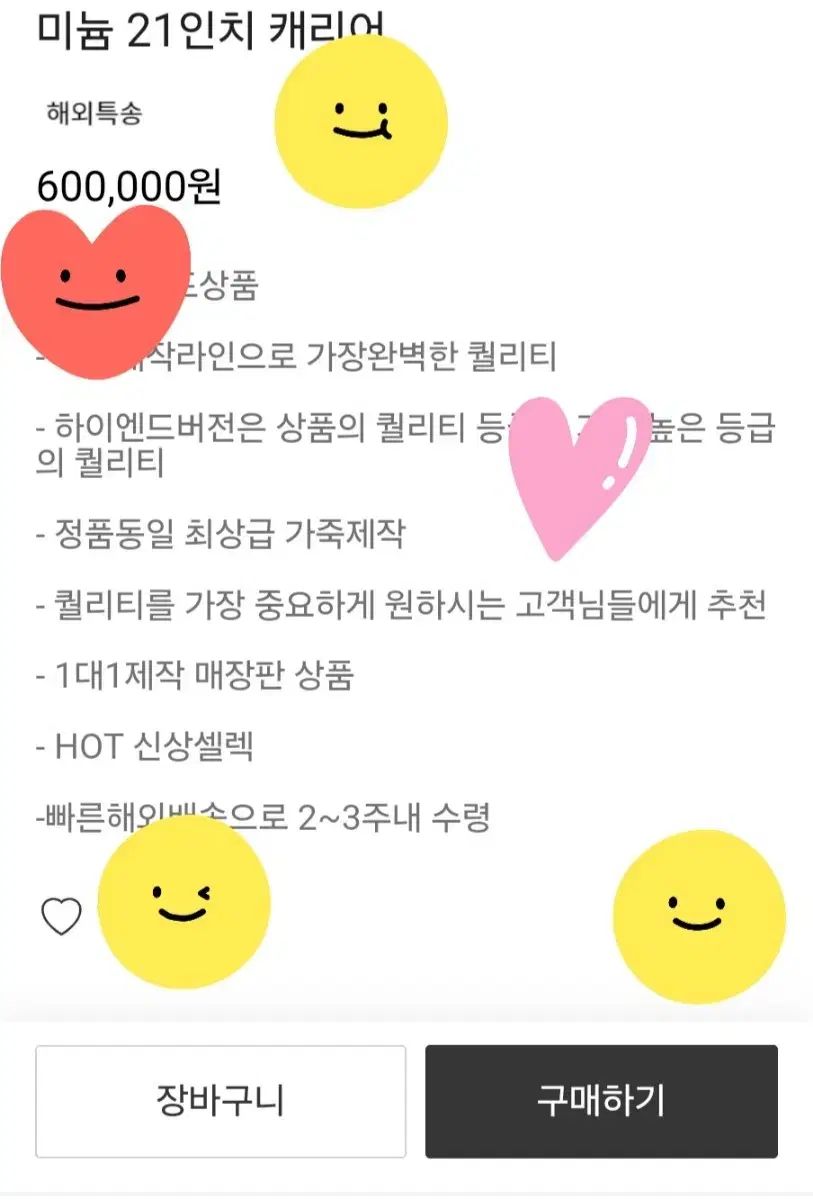Screen dimensions: 813x1200
Task: Add item to wishlist with heart icon
Action: point(61,916)
